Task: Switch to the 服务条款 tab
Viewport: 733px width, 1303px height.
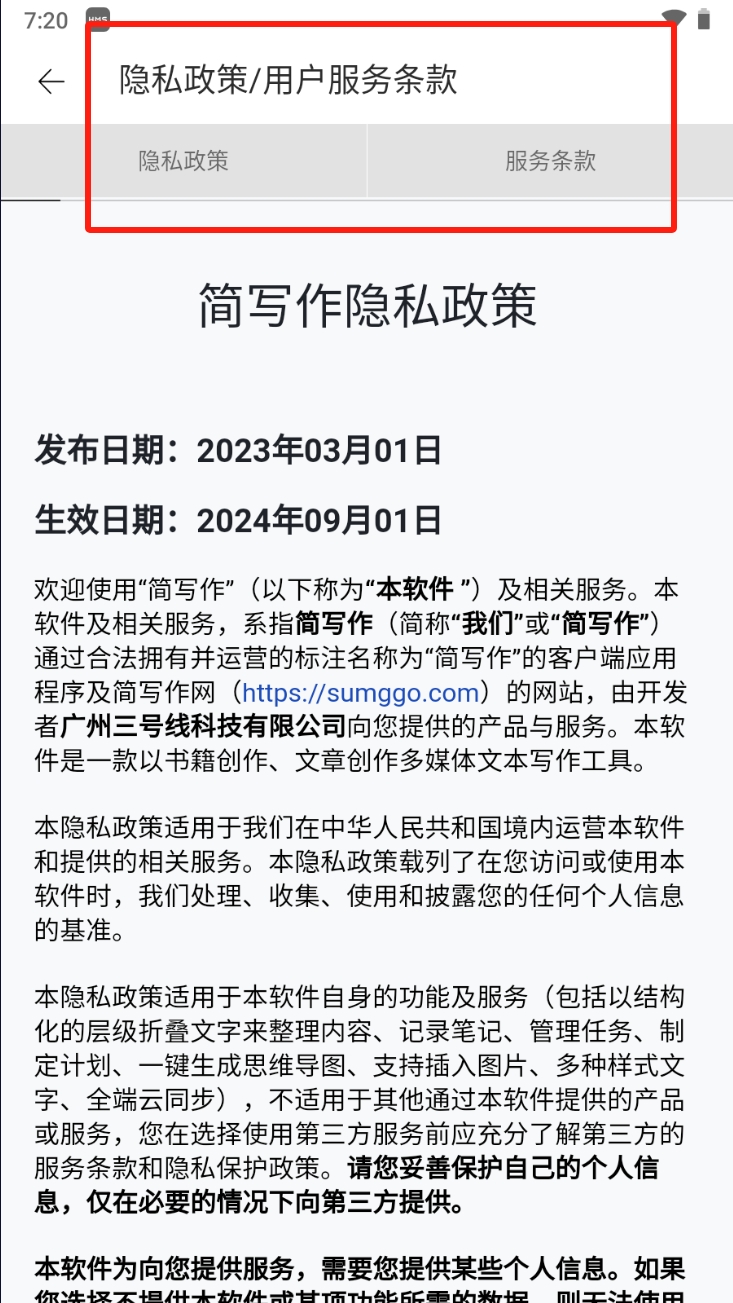Action: click(550, 161)
